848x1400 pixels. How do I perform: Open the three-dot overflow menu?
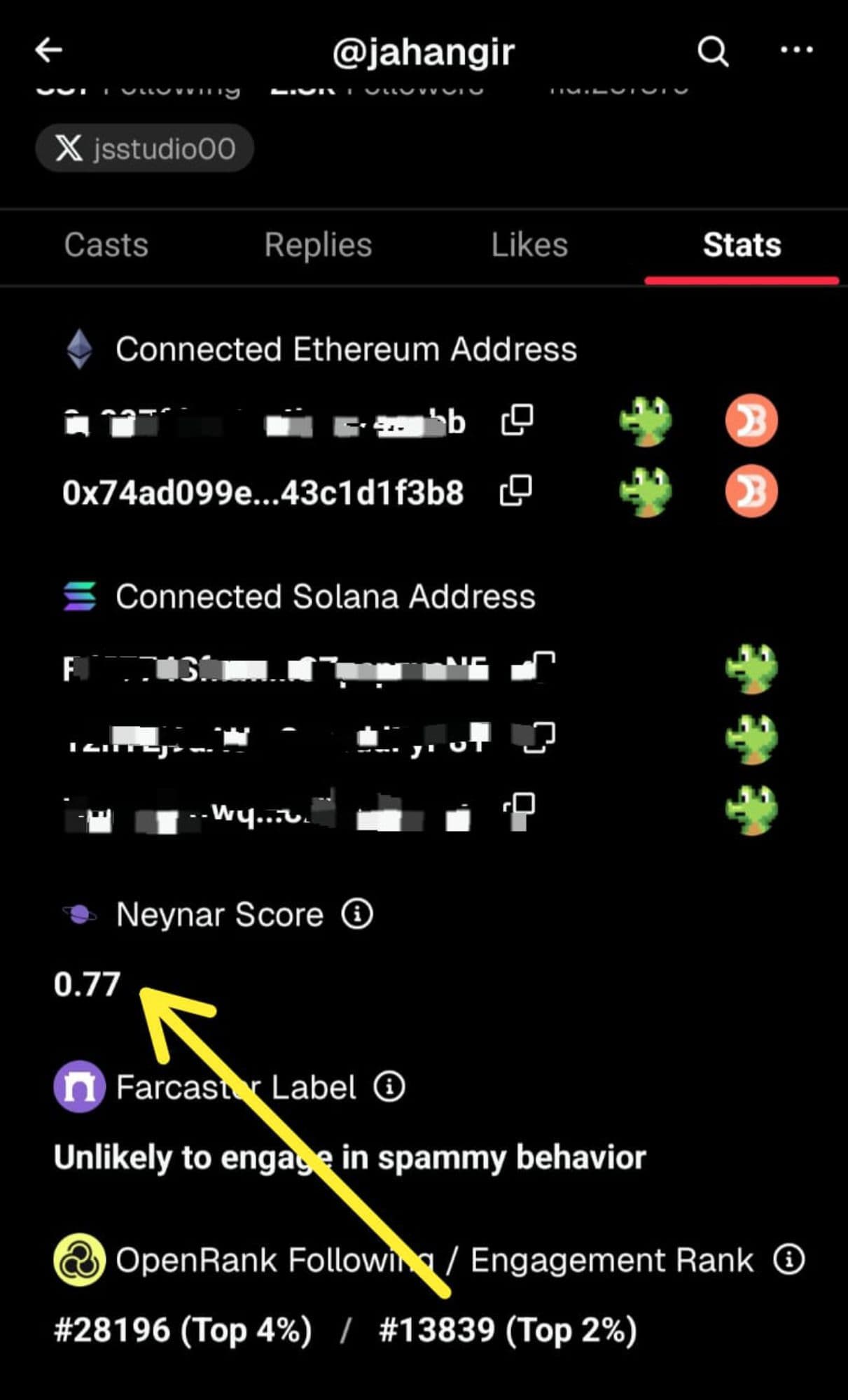[x=796, y=50]
